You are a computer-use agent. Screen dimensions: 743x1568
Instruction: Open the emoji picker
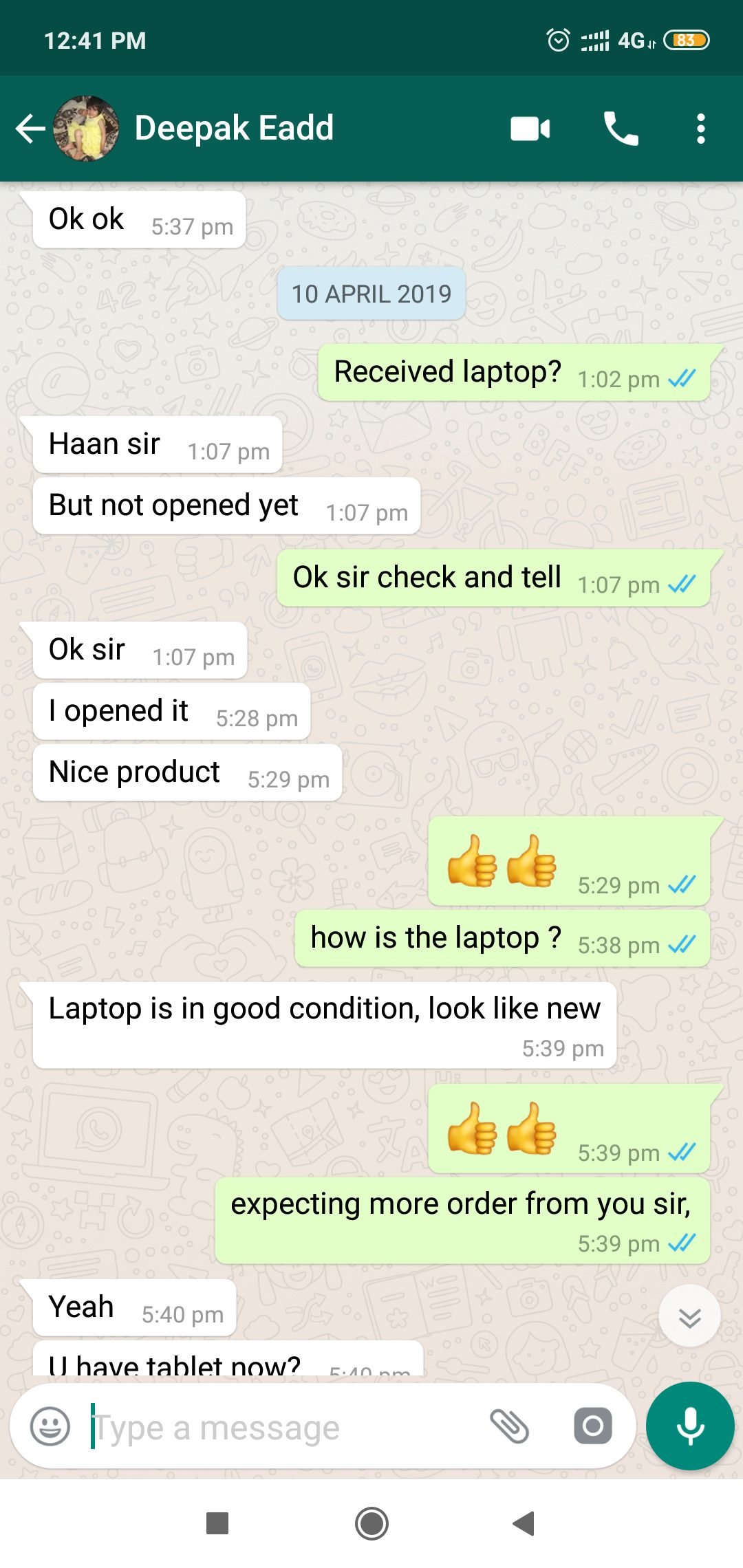pyautogui.click(x=50, y=1426)
